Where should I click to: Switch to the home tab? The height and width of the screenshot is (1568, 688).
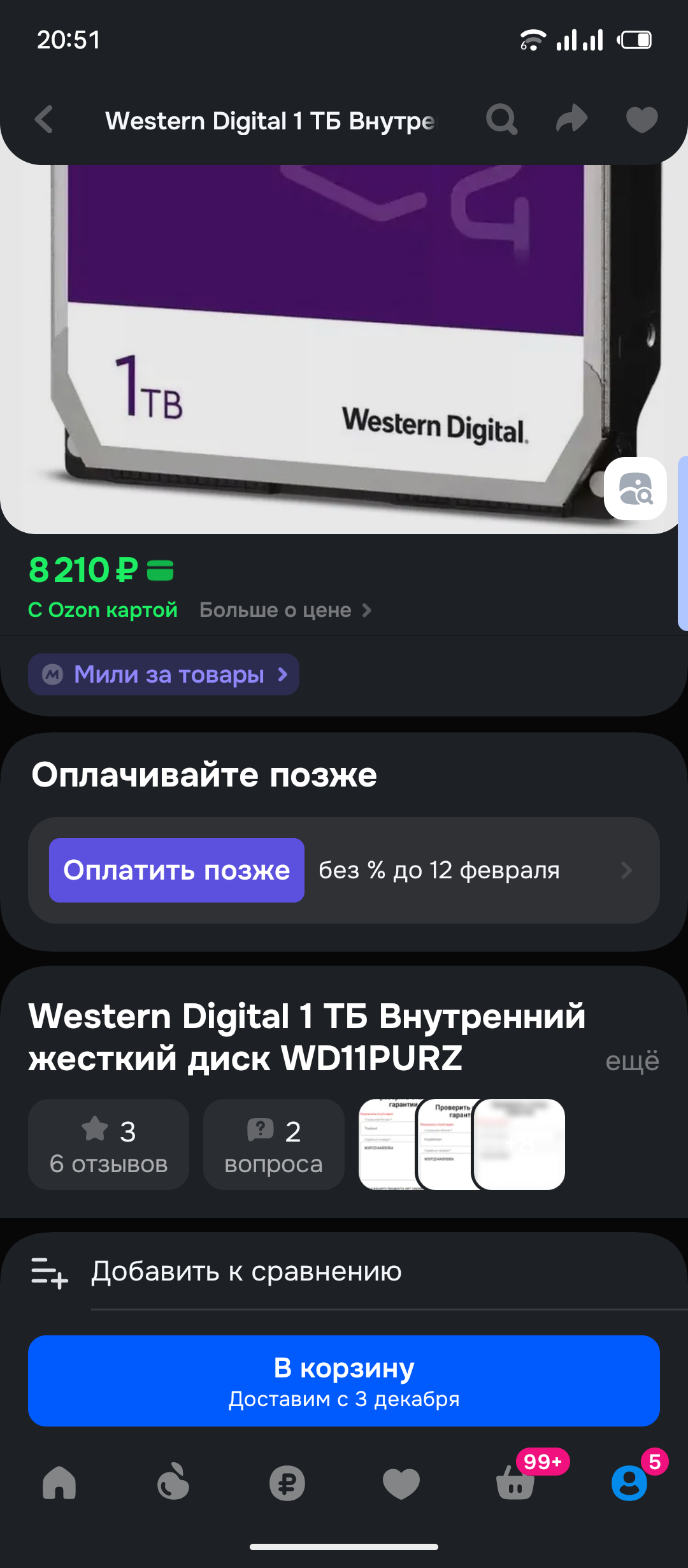click(x=59, y=1483)
